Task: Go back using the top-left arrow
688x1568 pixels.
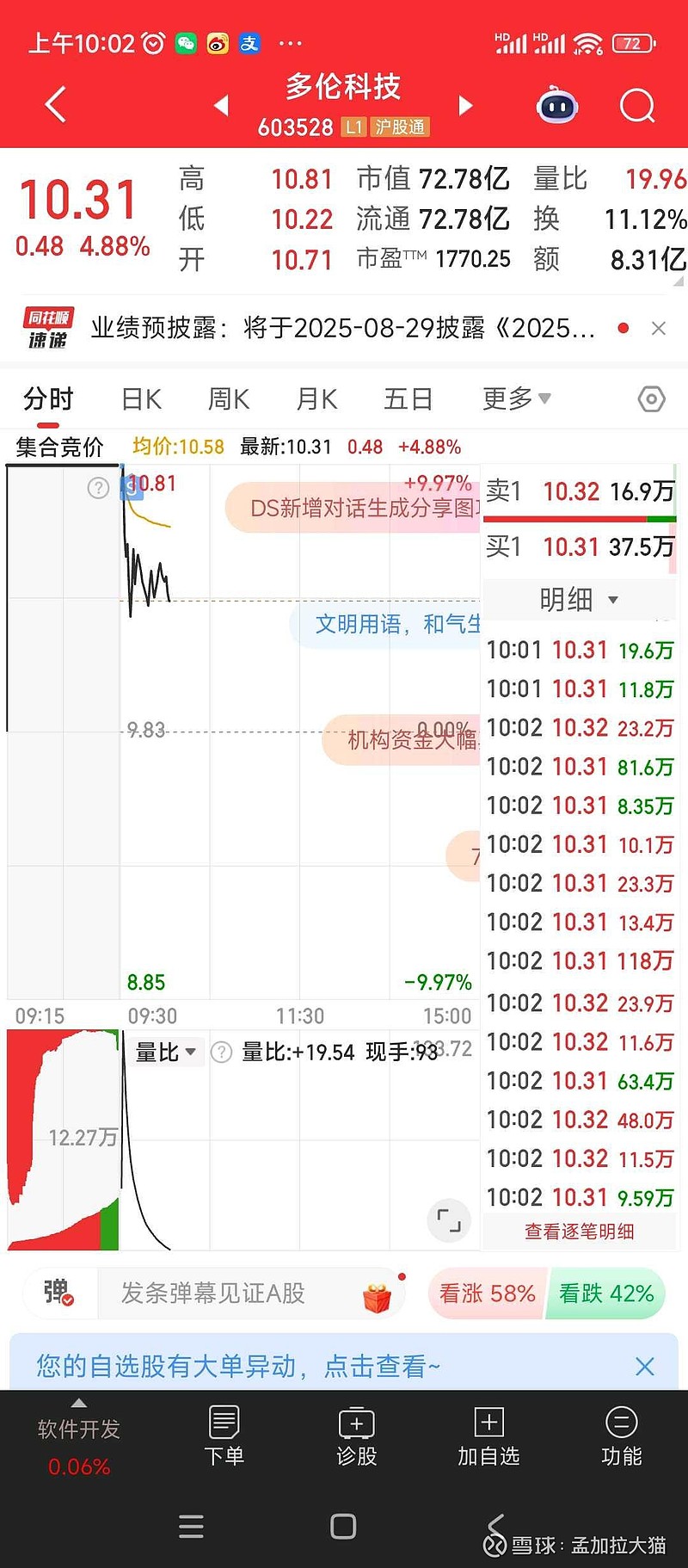Action: (x=55, y=105)
